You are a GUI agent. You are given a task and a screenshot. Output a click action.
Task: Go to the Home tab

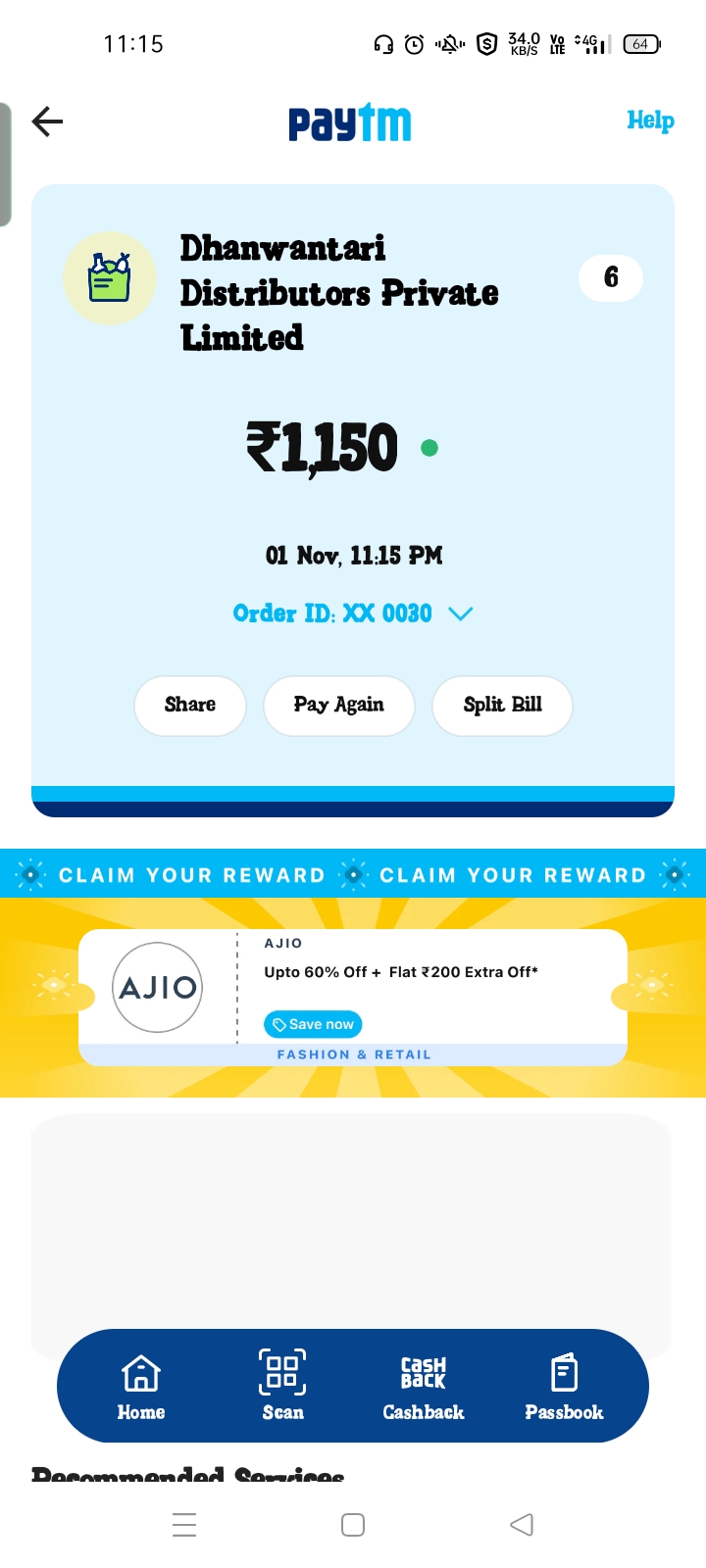click(141, 1387)
